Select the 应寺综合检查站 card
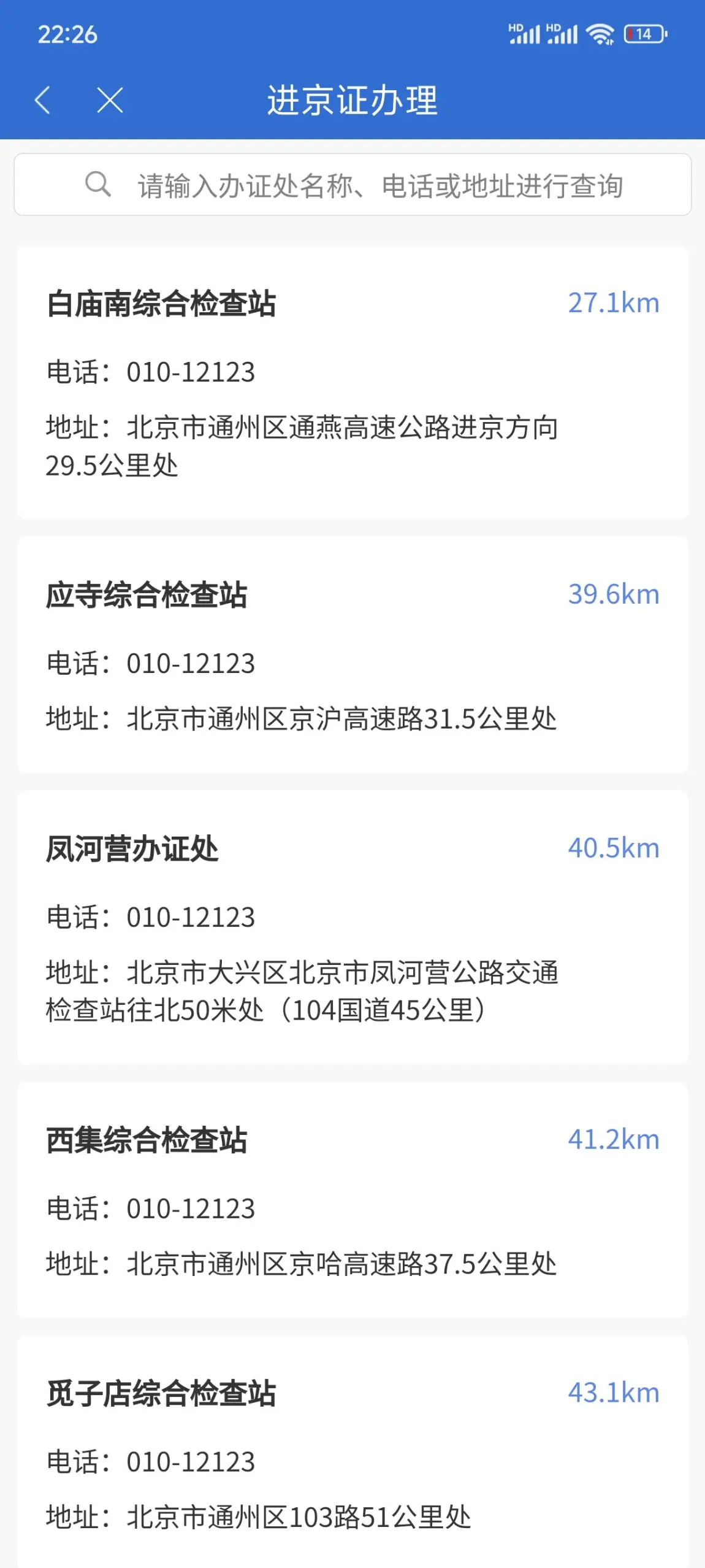This screenshot has height=1568, width=705. tap(352, 655)
